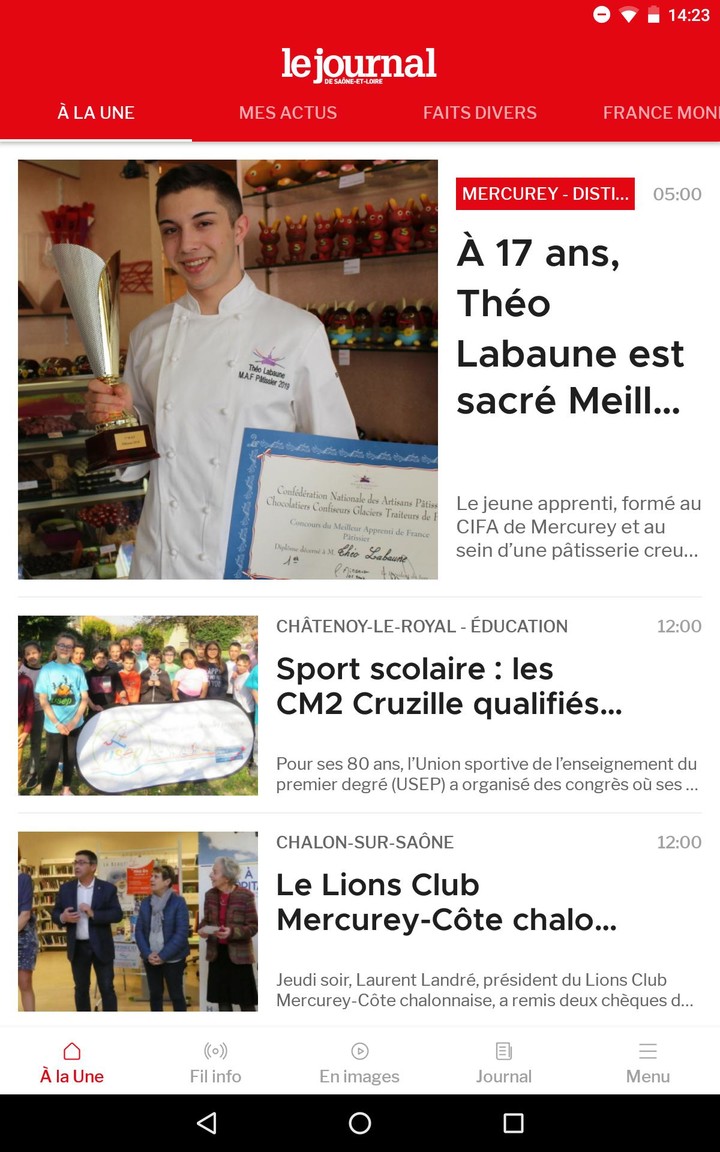Viewport: 720px width, 1152px height.
Task: Select the À la Une top tab
Action: (96, 113)
